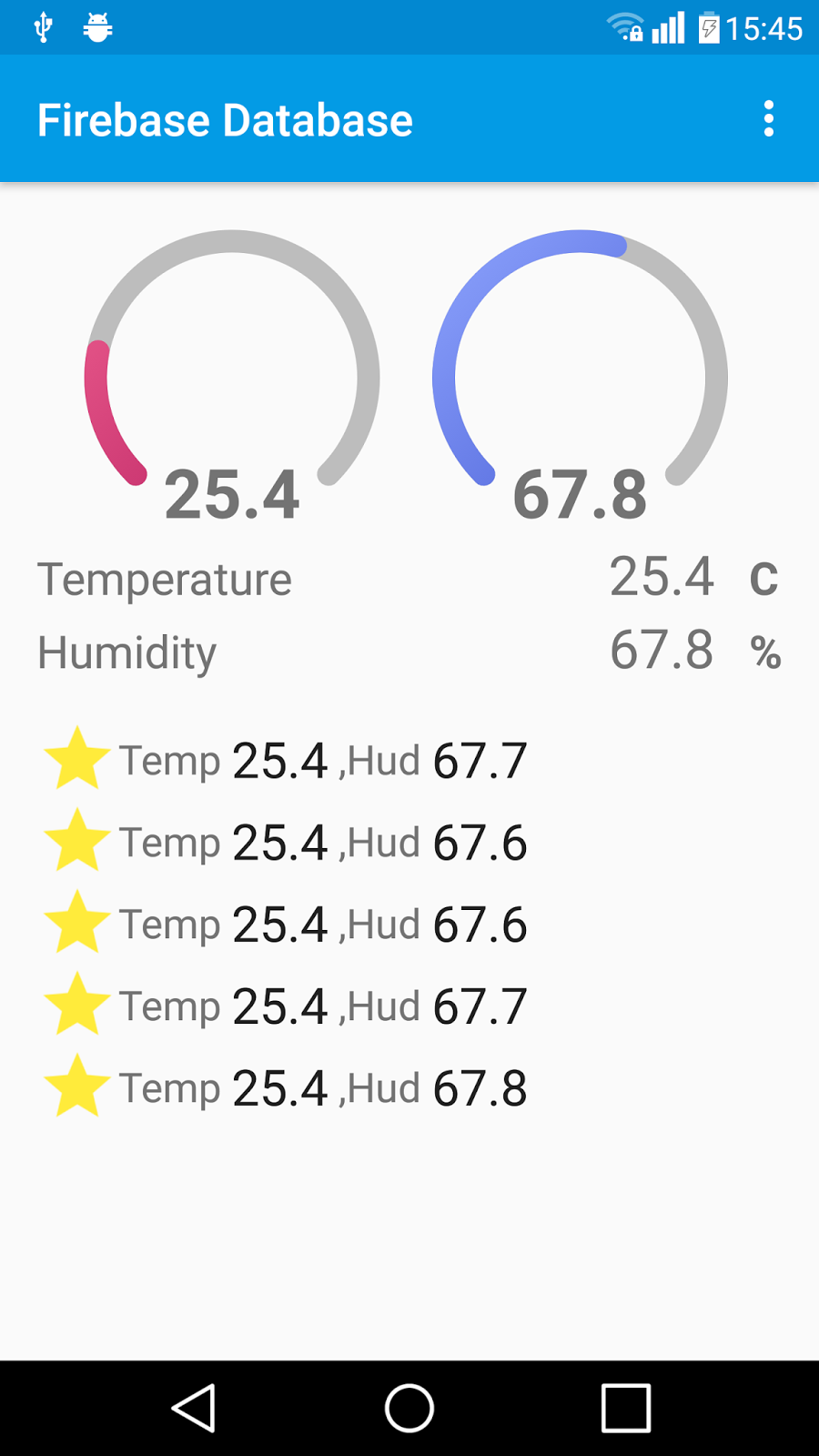This screenshot has width=819, height=1456.
Task: Tap the star beside the fourth reading
Action: 77,1006
